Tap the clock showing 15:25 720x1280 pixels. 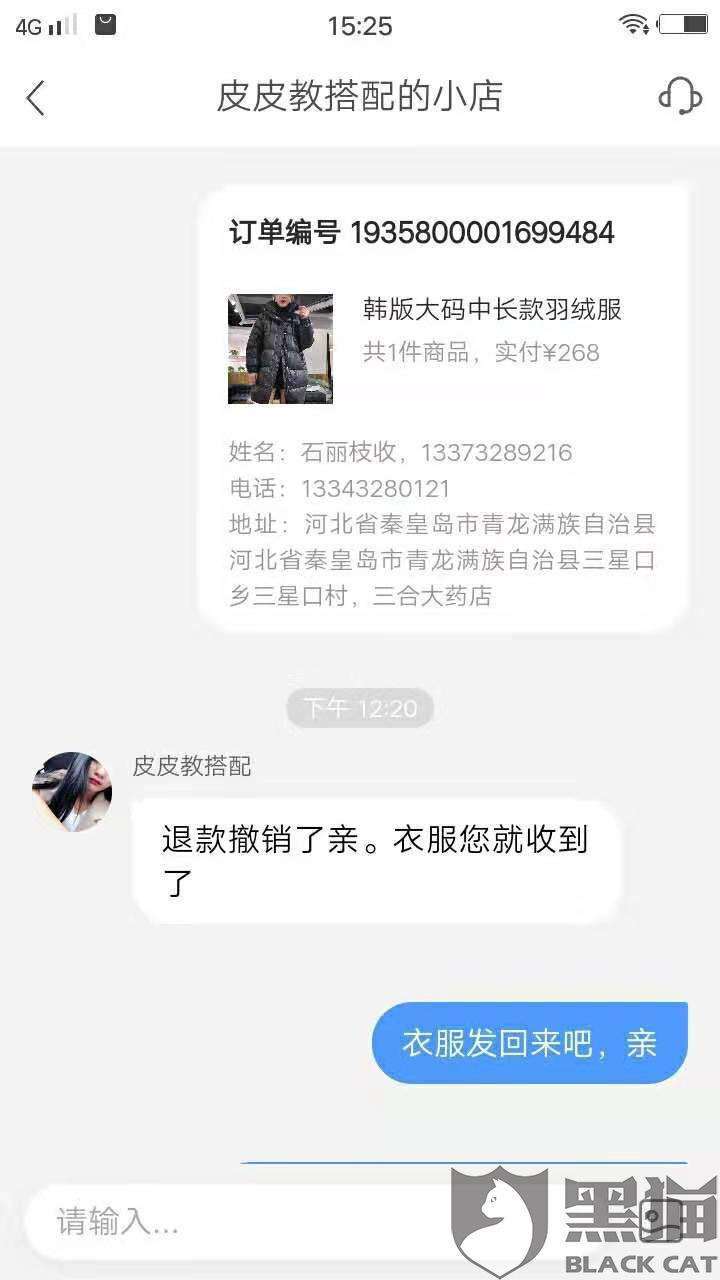tap(360, 26)
